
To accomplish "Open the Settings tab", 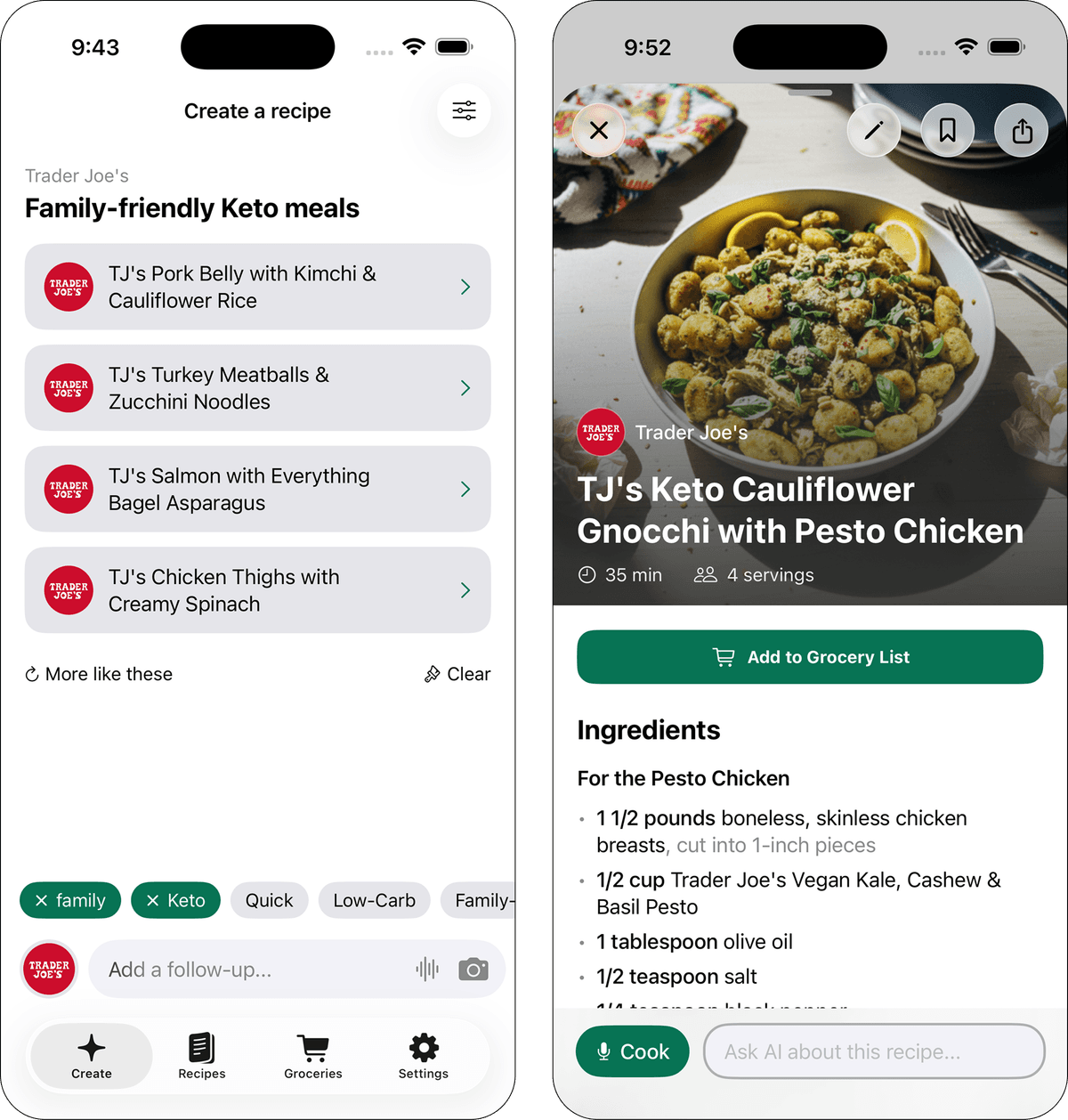I will coord(423,1056).
